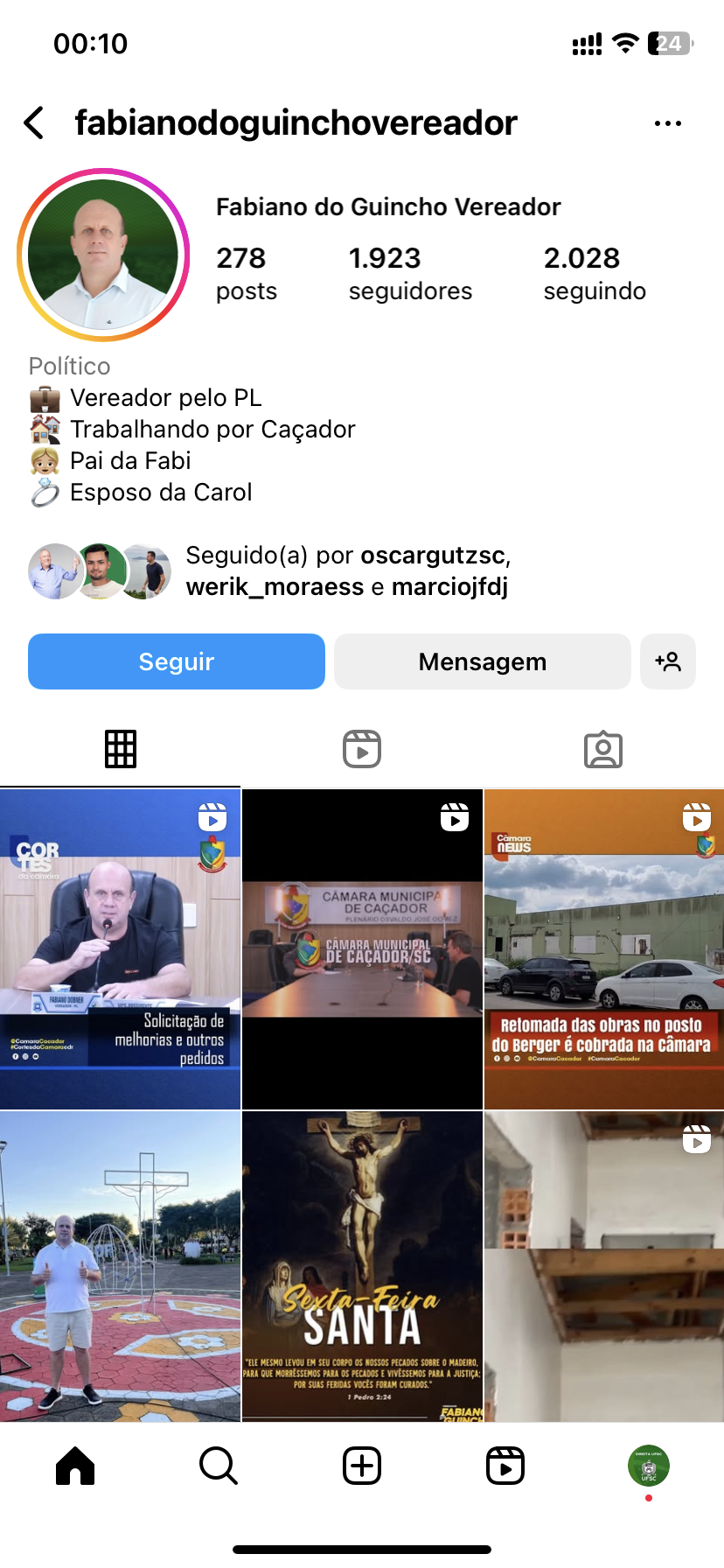The width and height of the screenshot is (724, 1568).
Task: Go back using the back arrow
Action: pos(35,123)
